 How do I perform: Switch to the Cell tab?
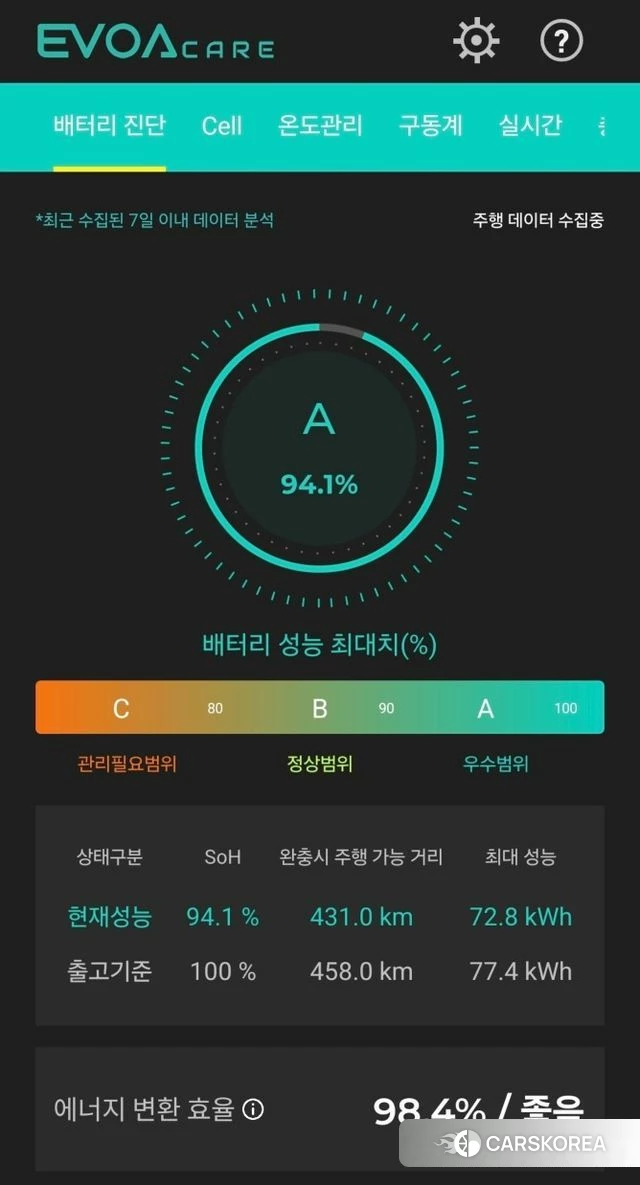tap(222, 126)
